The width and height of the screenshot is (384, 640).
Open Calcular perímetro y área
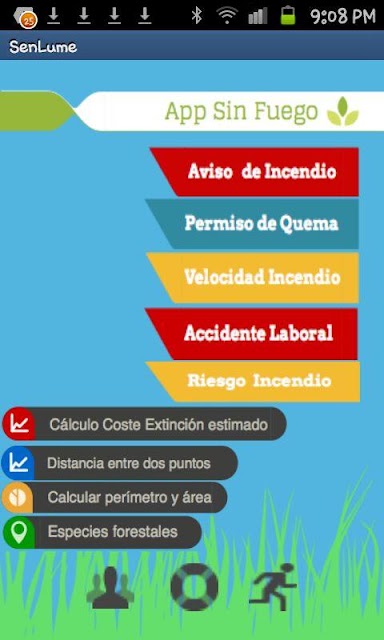(x=115, y=497)
